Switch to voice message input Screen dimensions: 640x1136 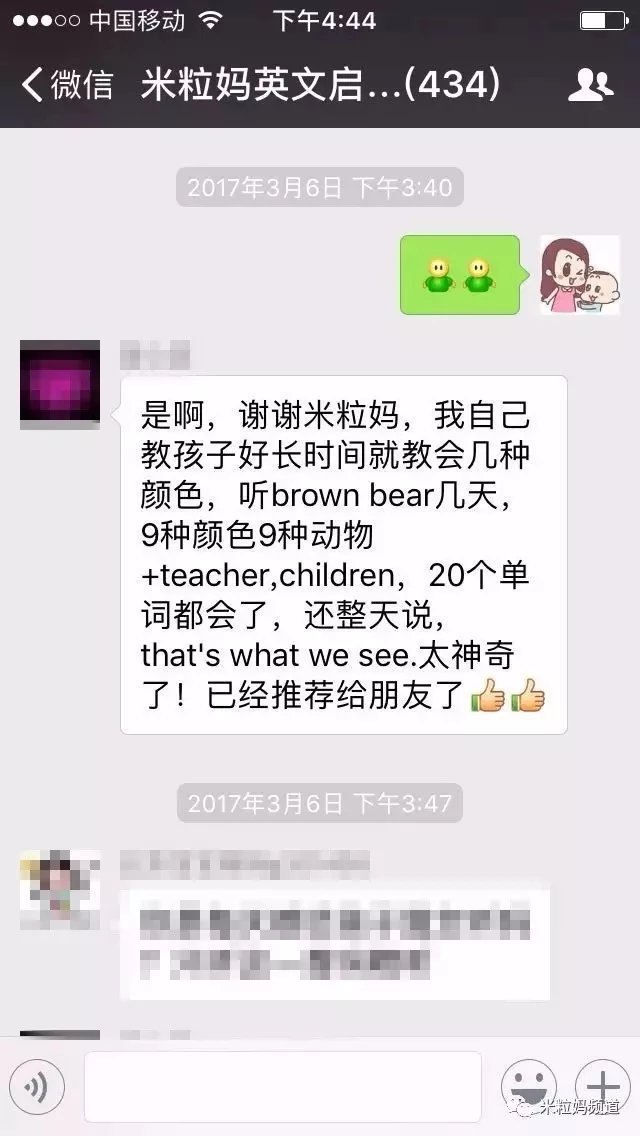(x=37, y=1087)
